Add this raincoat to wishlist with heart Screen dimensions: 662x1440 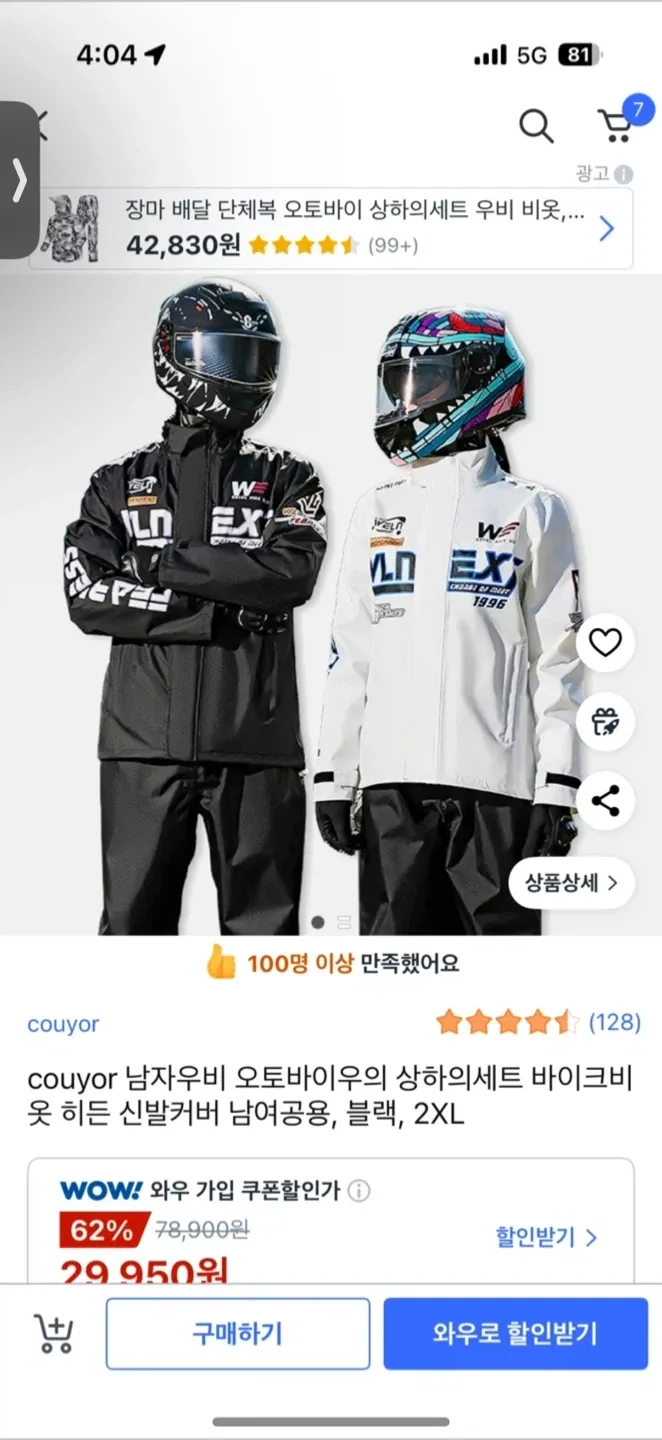tap(605, 643)
